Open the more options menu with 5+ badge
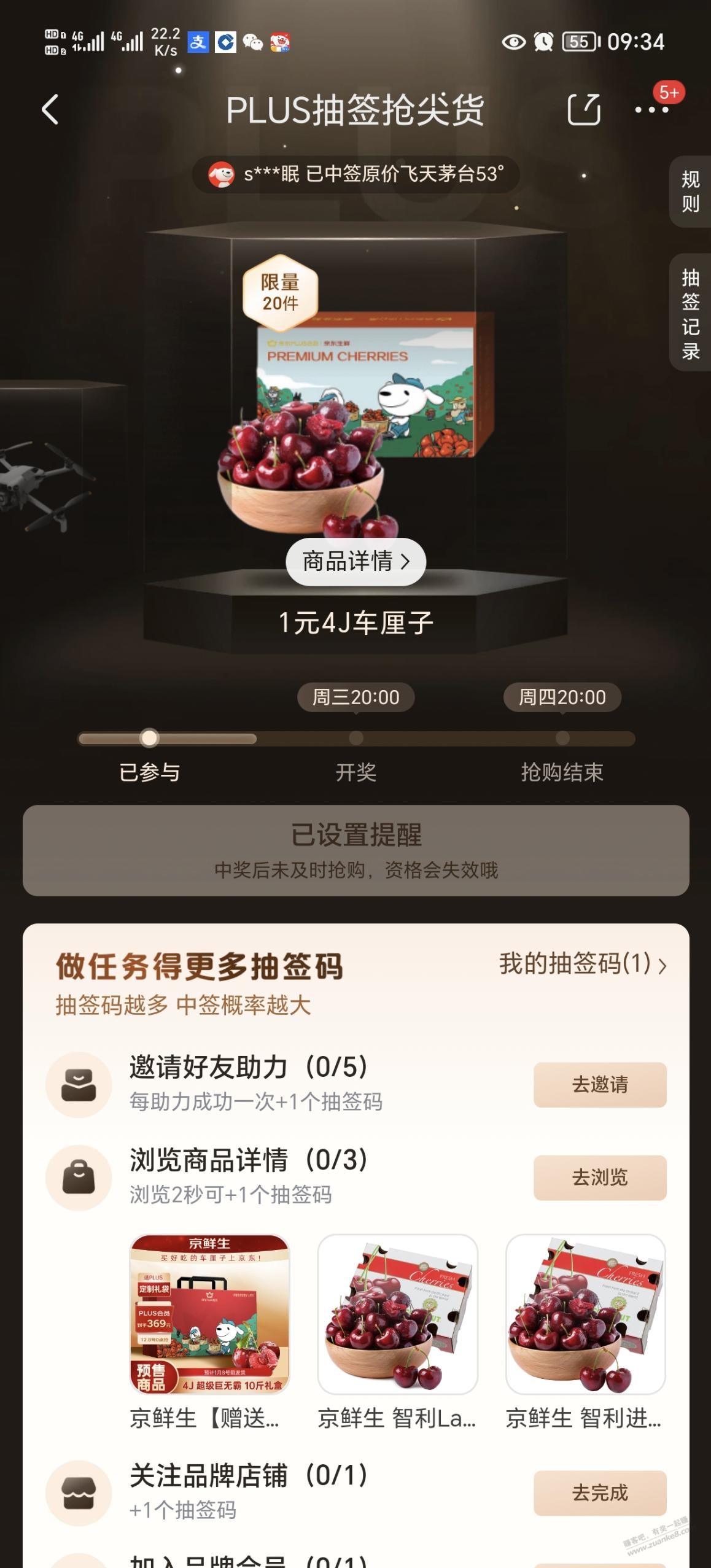 (653, 109)
